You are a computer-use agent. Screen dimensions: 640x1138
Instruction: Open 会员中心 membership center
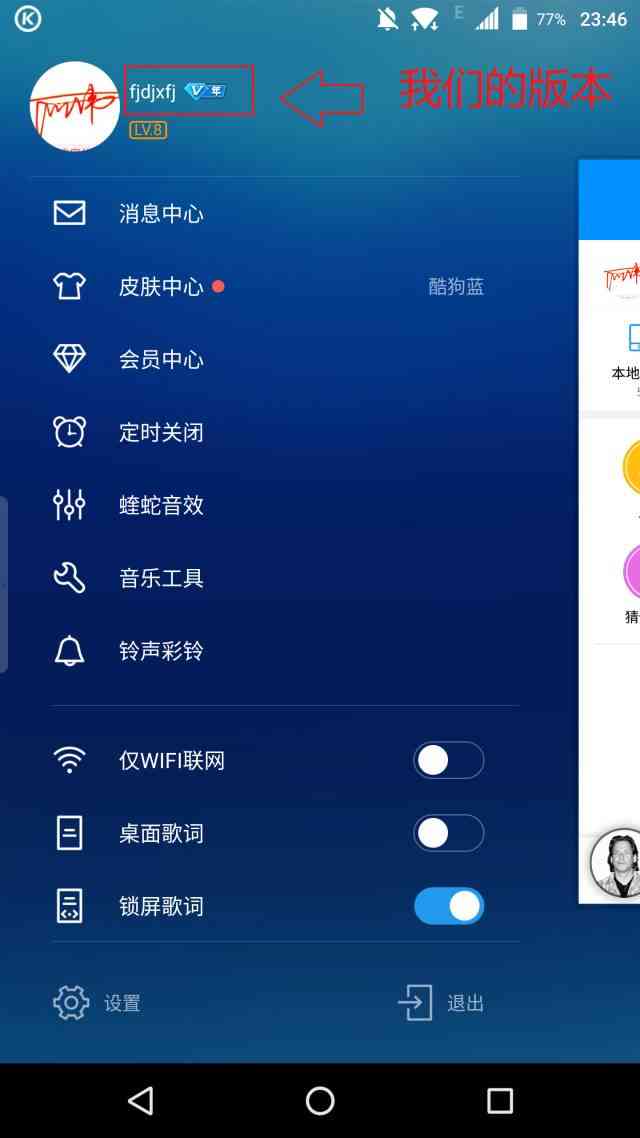[160, 360]
